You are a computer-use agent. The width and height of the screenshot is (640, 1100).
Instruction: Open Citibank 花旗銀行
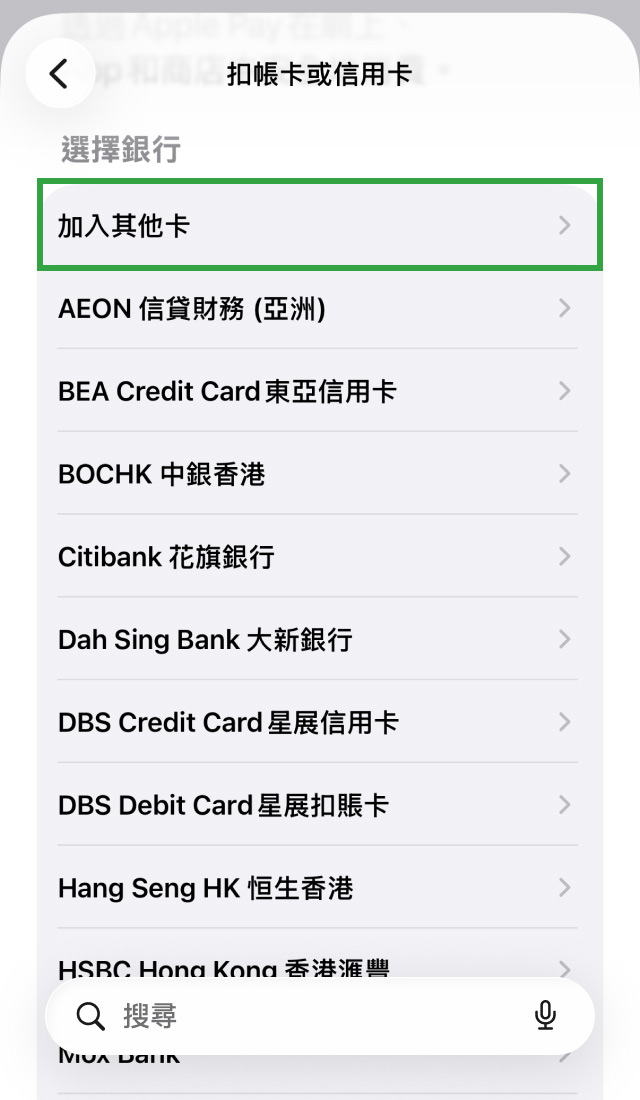pos(320,556)
